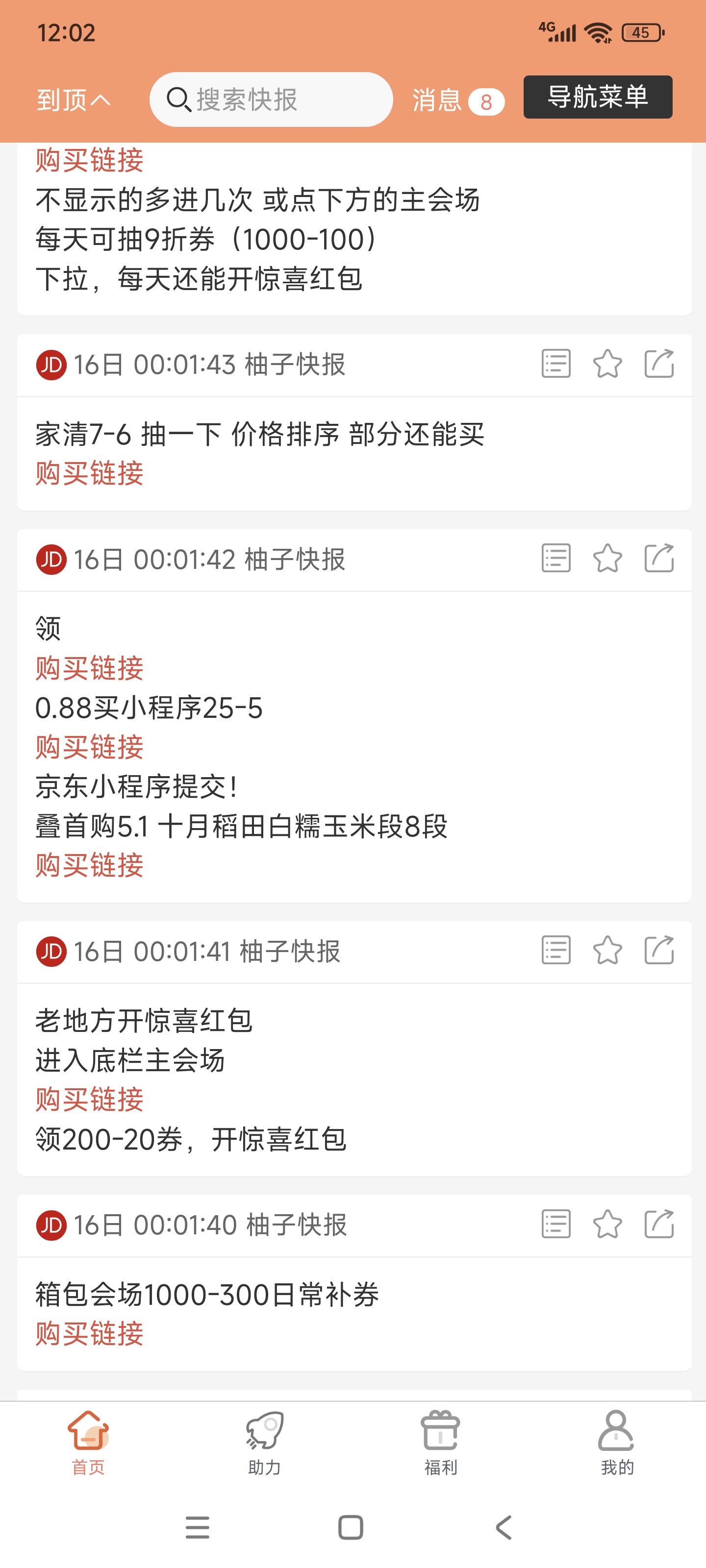
Task: Share the 00:01:43 柚子快报 post
Action: [659, 364]
